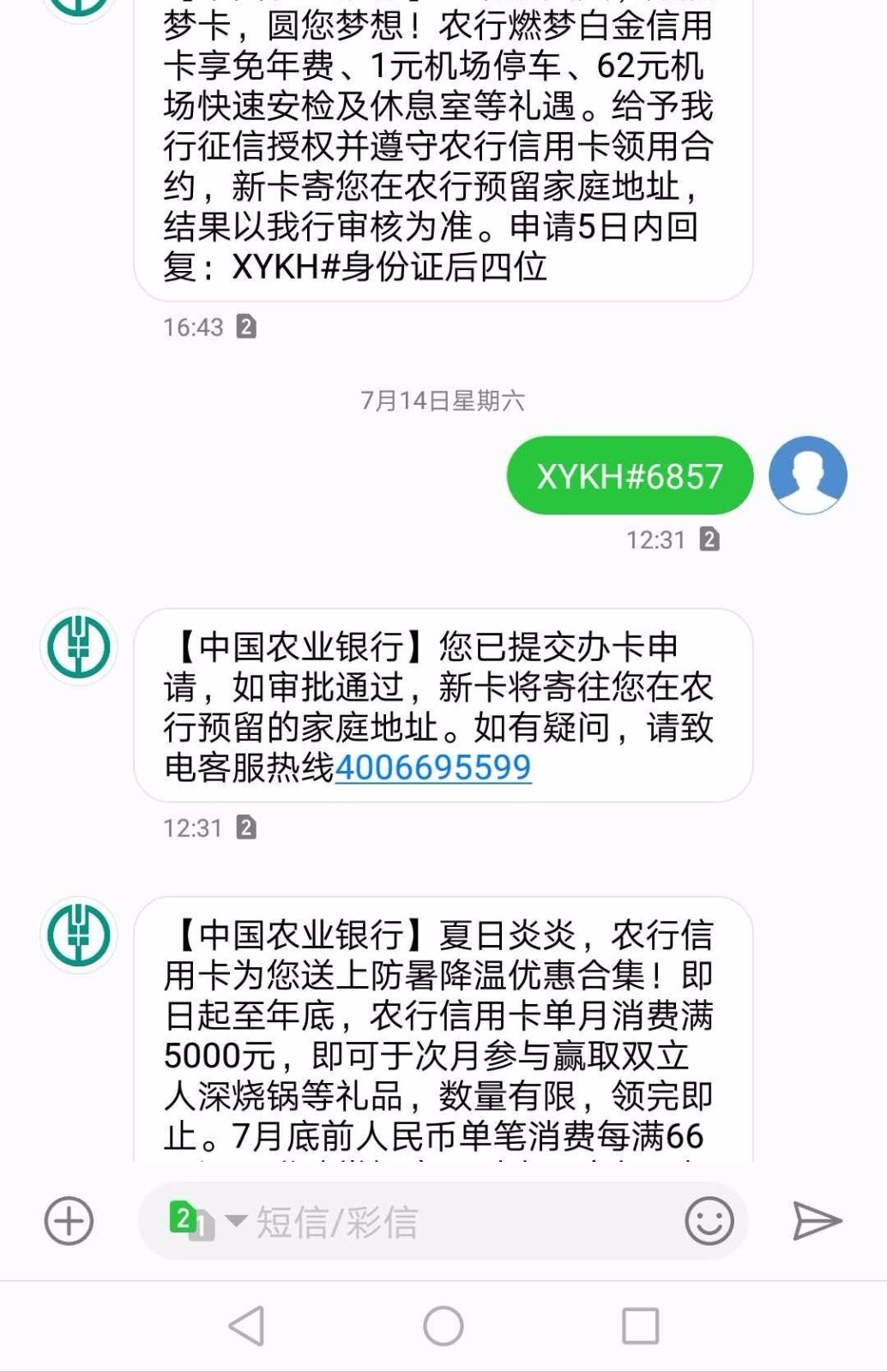The width and height of the screenshot is (887, 1372).
Task: Tap the green XYKH#6857 sent bubble
Action: [629, 474]
